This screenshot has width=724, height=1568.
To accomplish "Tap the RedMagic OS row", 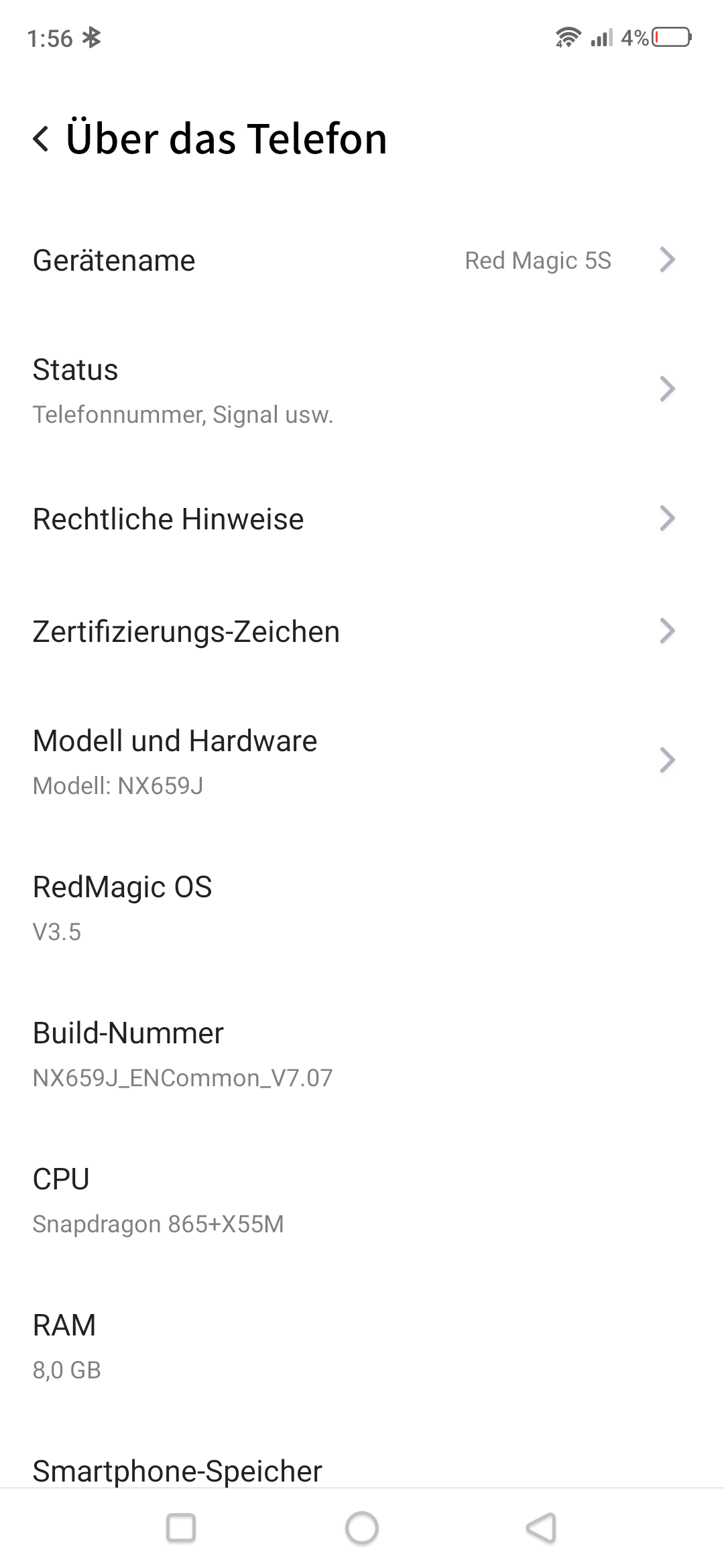I will [x=362, y=907].
